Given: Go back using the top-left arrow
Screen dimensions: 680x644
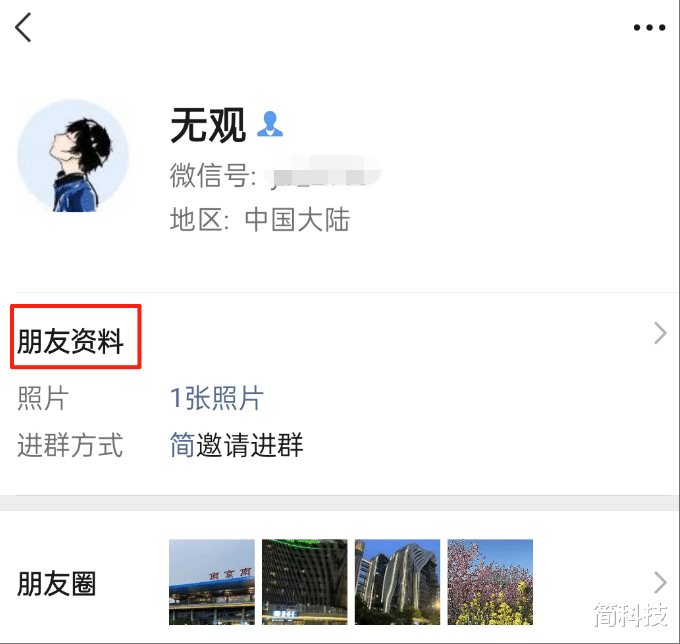Looking at the screenshot, I should [24, 27].
